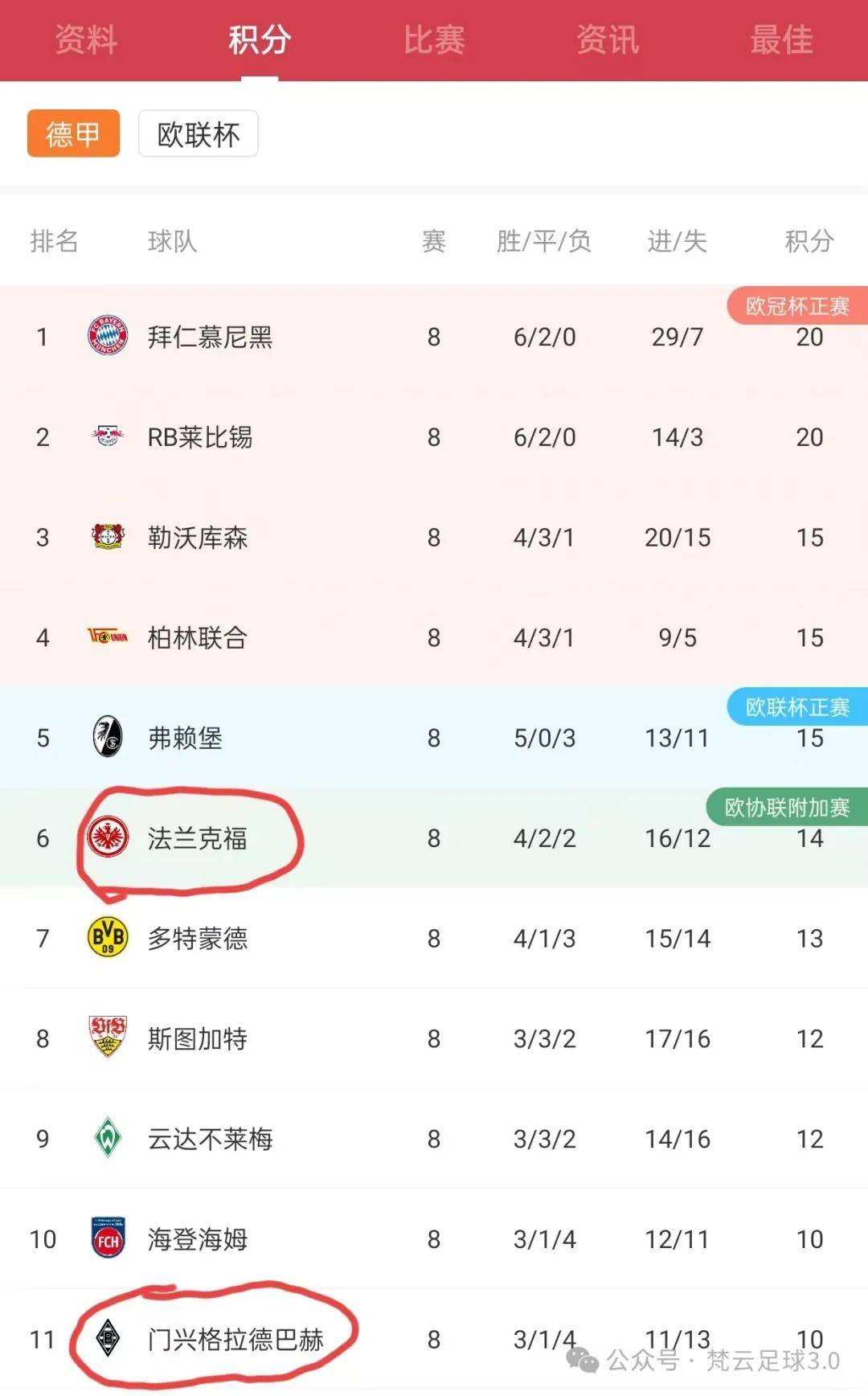
Task: Open the 柏林联合 row
Action: (x=434, y=637)
